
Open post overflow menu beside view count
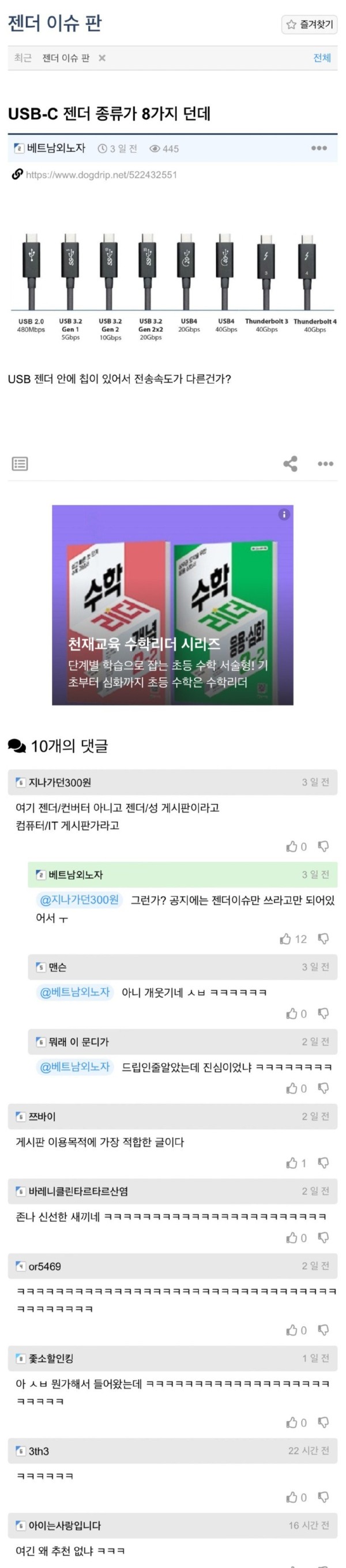pos(318,148)
